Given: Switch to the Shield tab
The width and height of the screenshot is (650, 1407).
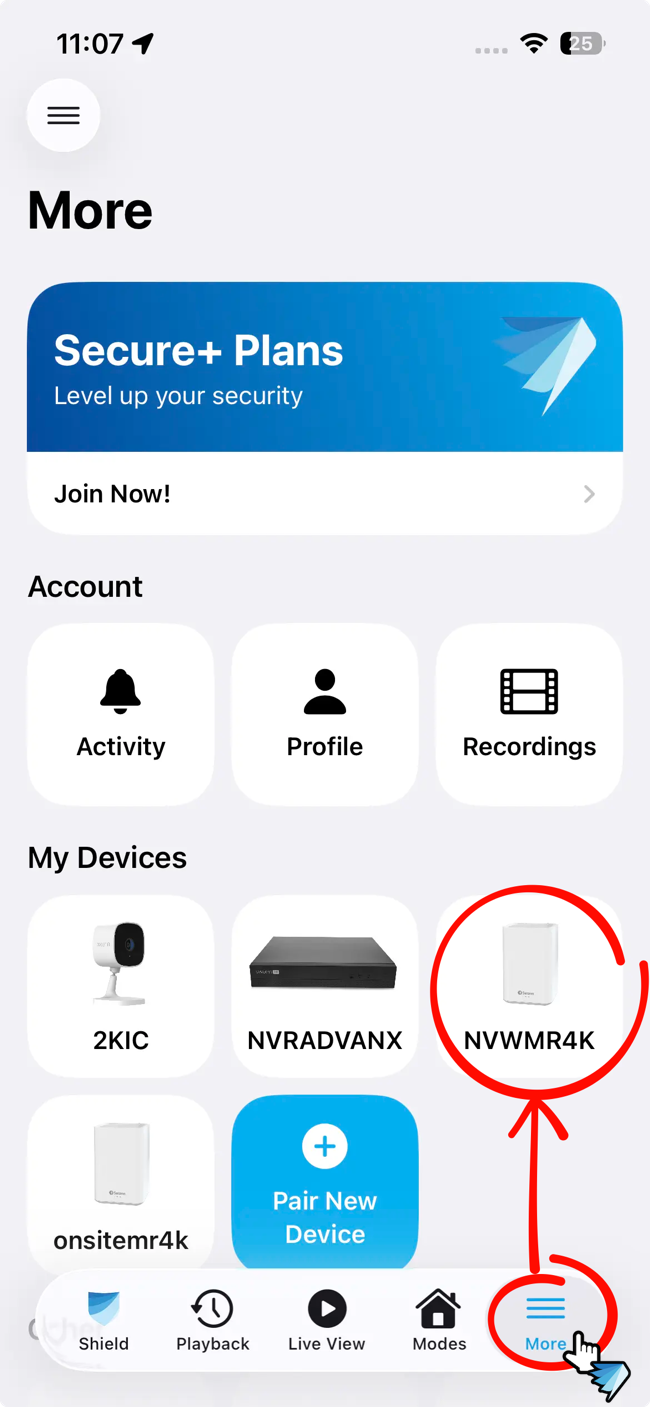Looking at the screenshot, I should (104, 1320).
